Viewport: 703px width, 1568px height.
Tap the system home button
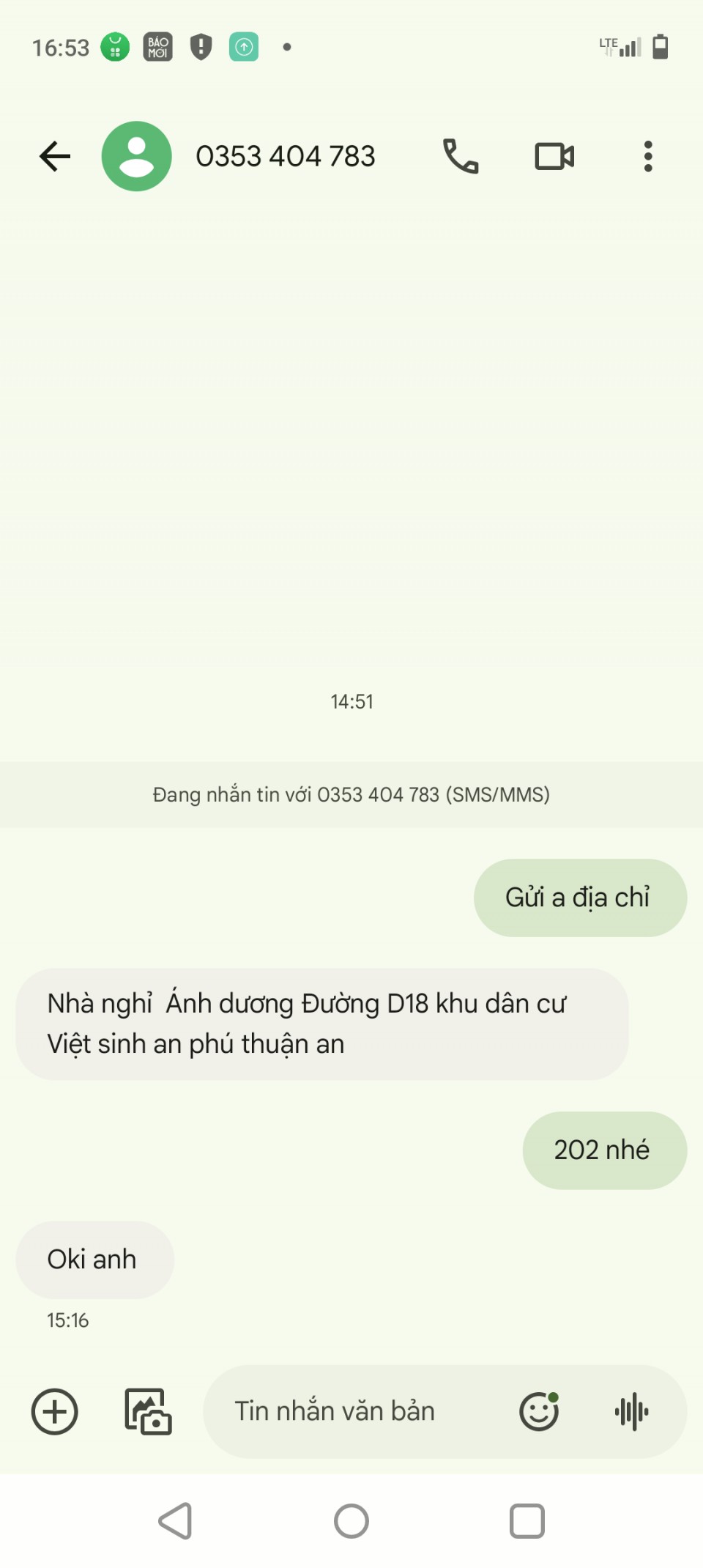click(351, 1521)
